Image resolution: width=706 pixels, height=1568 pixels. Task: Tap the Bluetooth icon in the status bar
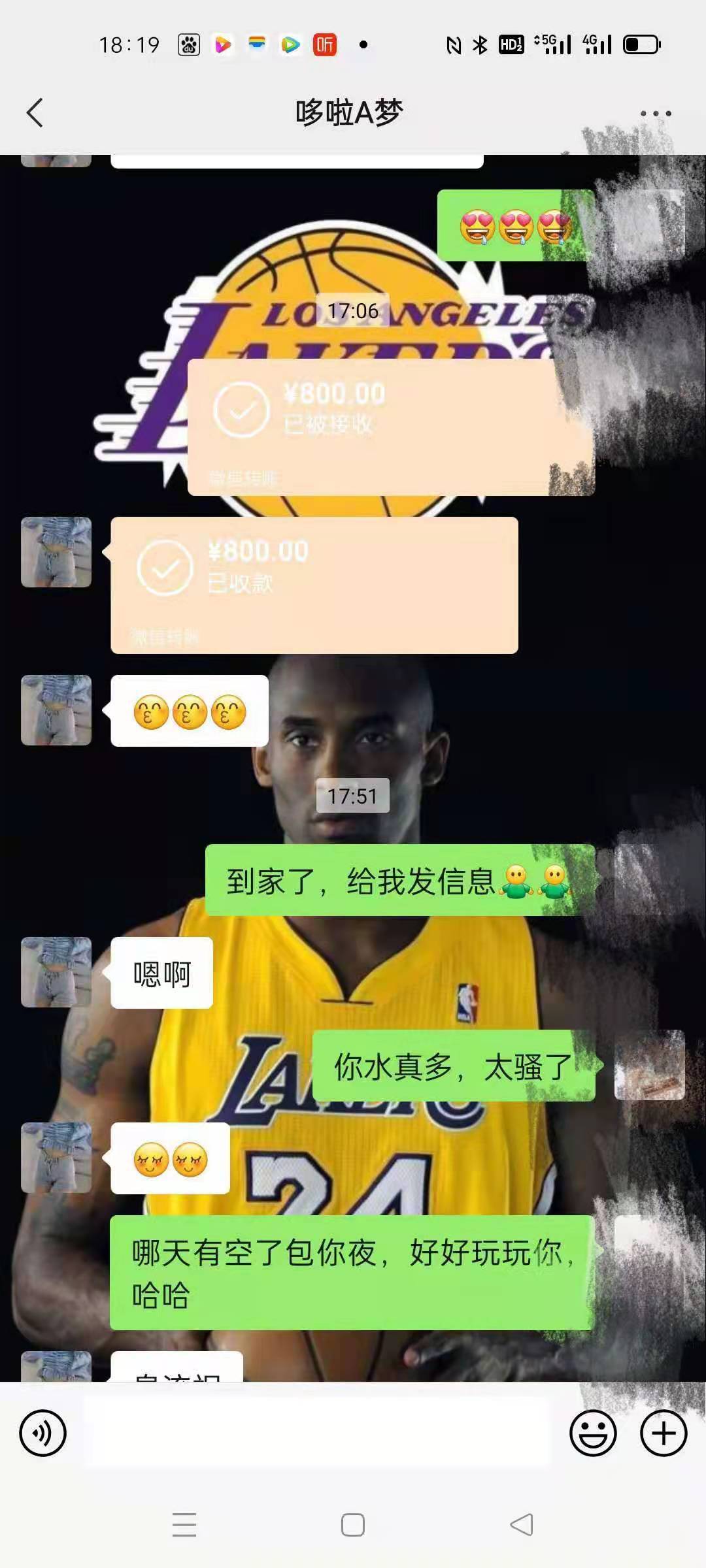tap(480, 44)
